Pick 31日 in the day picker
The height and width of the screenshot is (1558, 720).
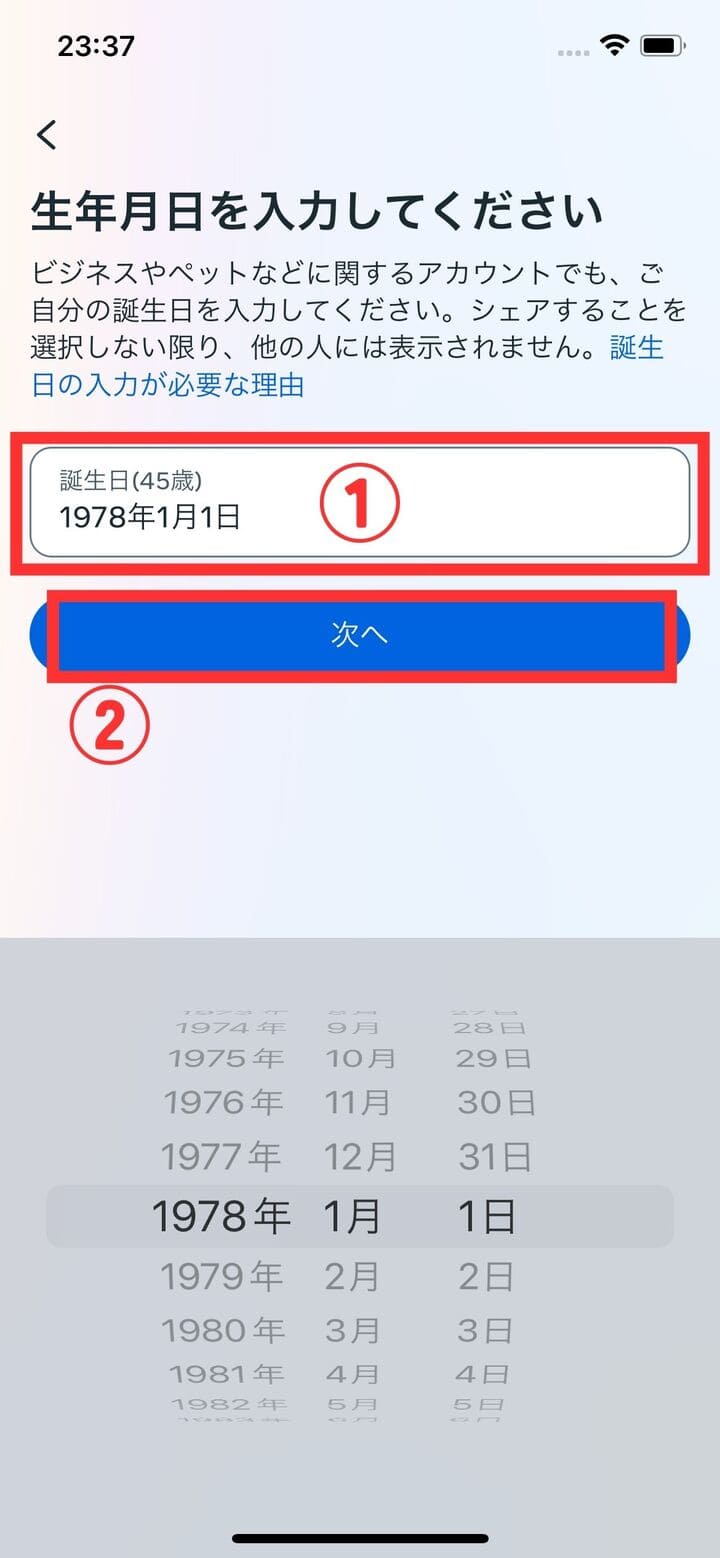(x=494, y=1157)
